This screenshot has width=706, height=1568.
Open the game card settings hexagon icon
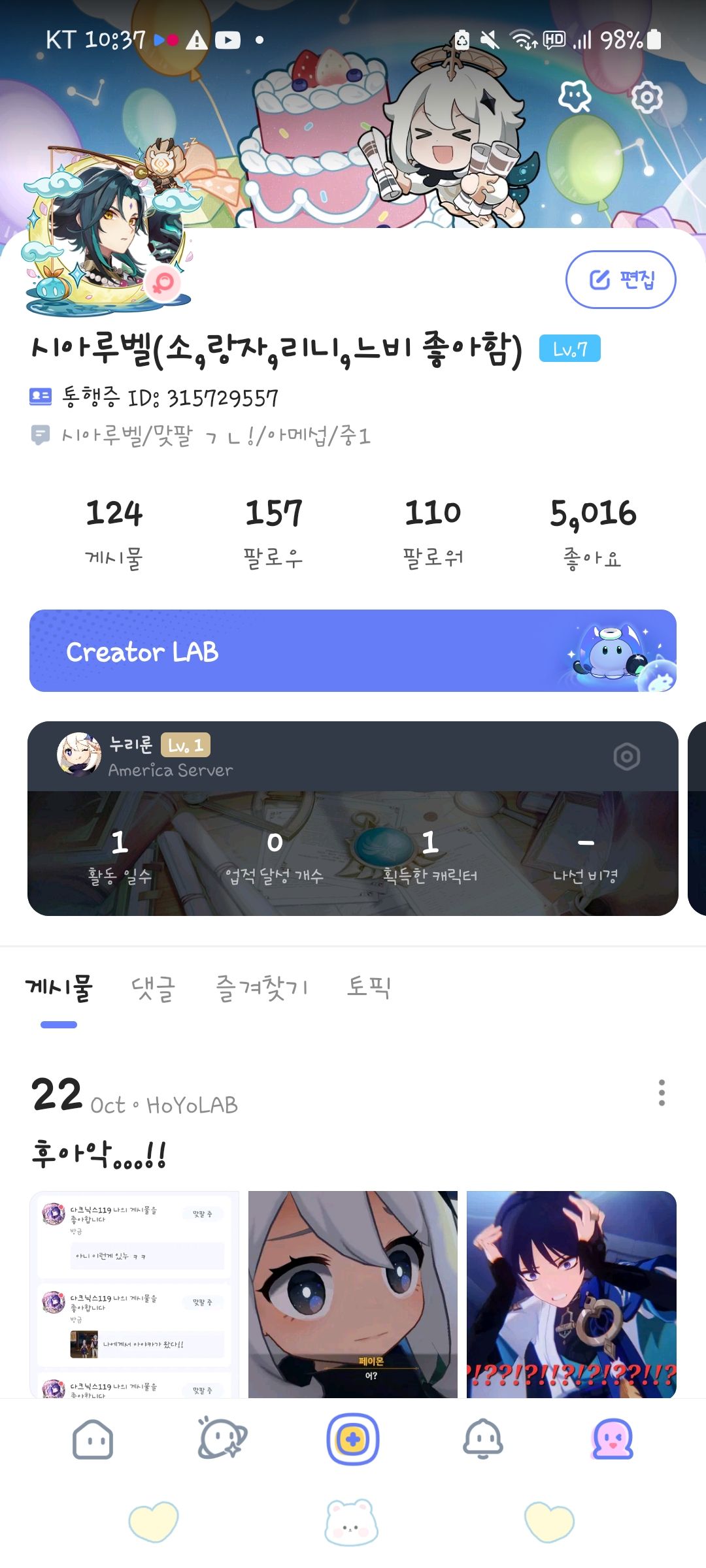[x=626, y=757]
